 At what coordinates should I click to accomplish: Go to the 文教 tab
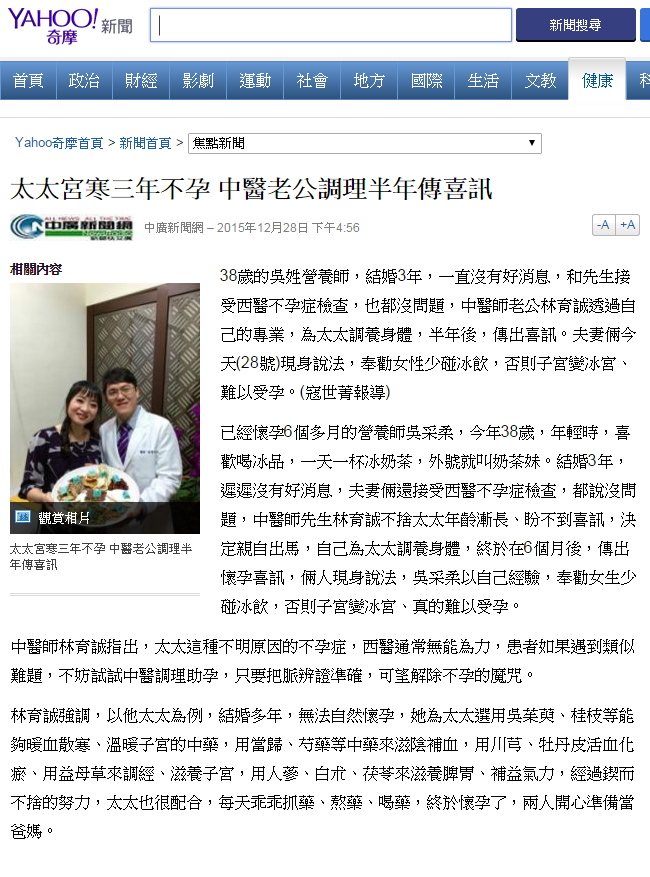541,81
